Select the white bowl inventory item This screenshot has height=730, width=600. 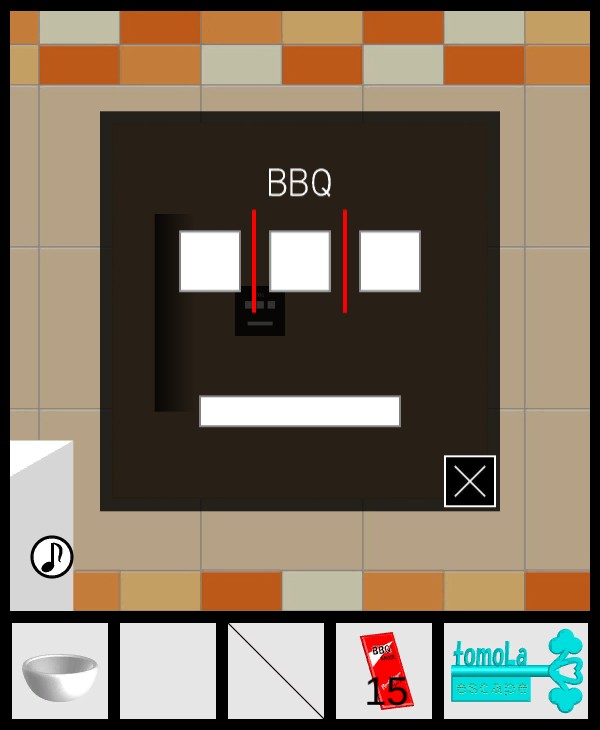pos(60,671)
